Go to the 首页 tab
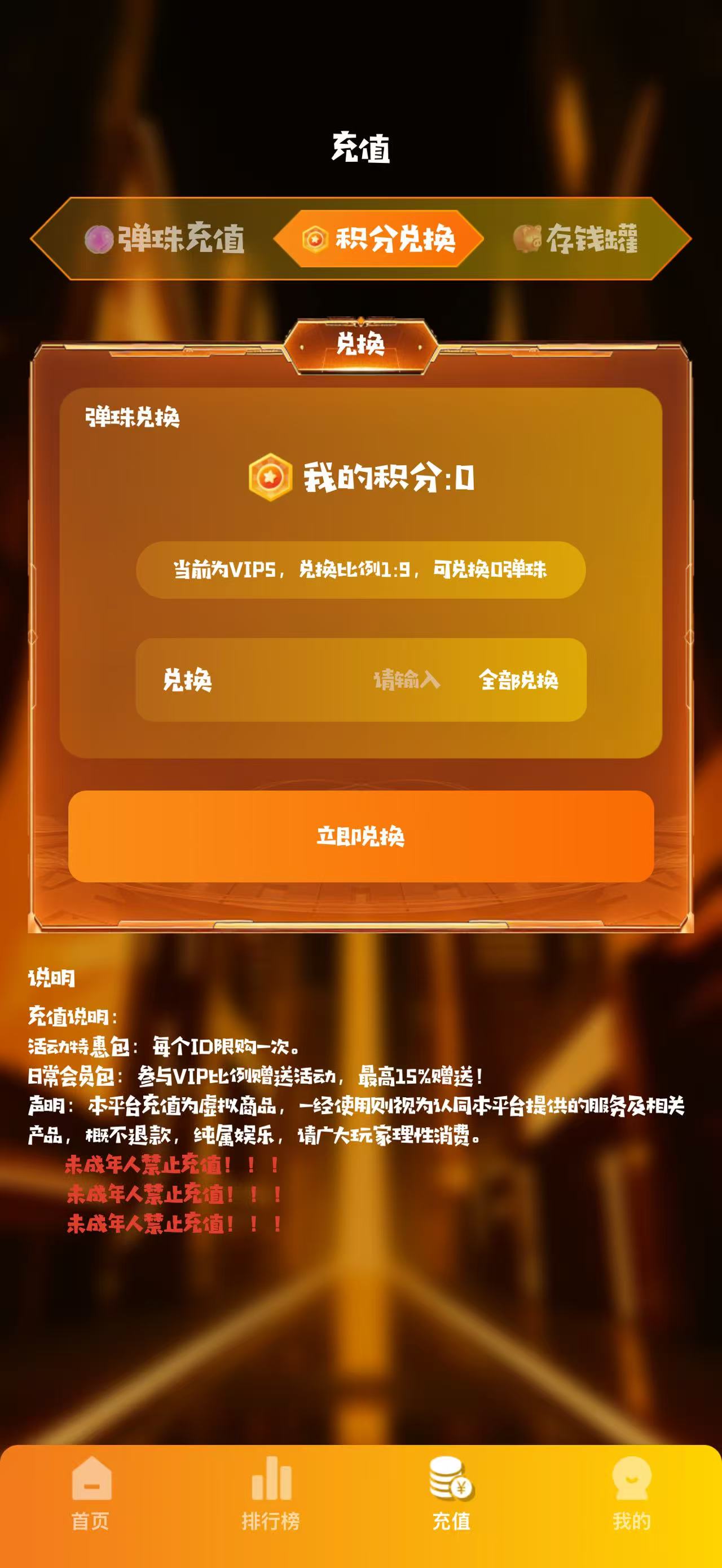The image size is (722, 1568). pos(91,1495)
